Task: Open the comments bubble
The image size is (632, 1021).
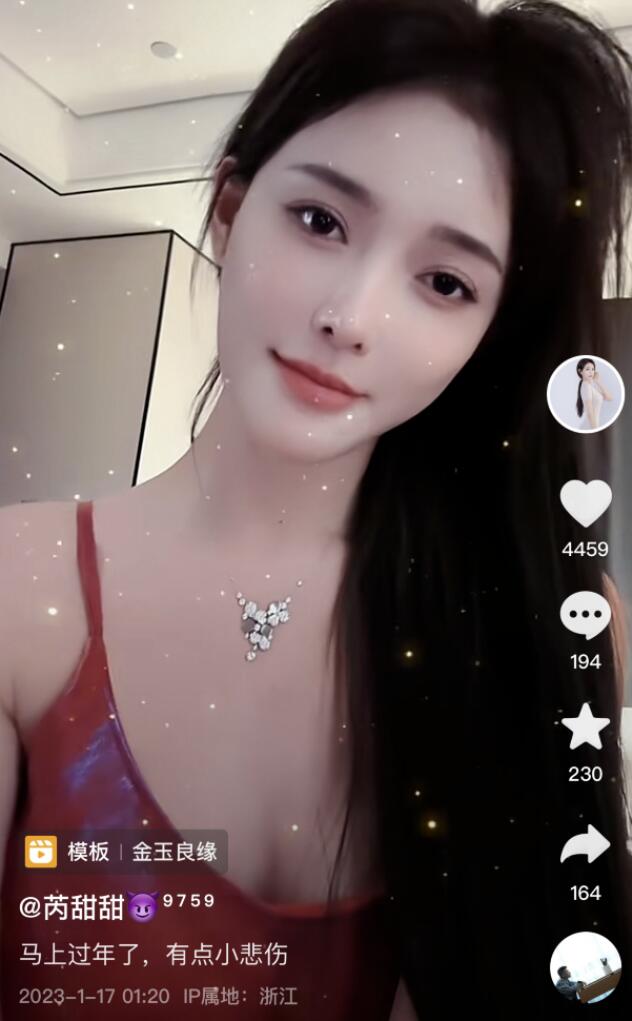Action: tap(585, 615)
